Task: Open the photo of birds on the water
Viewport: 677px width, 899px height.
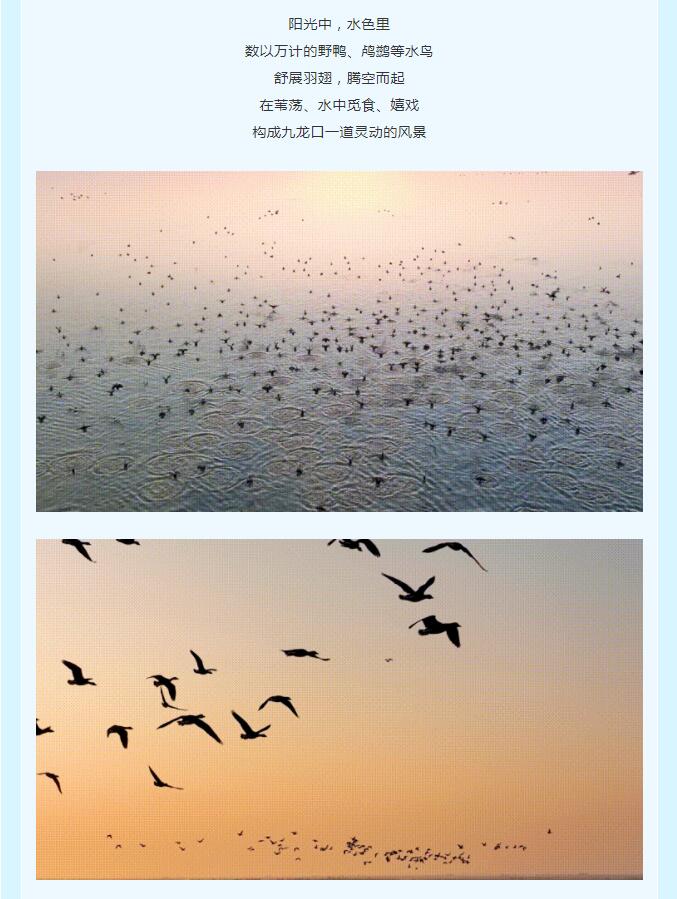Action: [339, 341]
